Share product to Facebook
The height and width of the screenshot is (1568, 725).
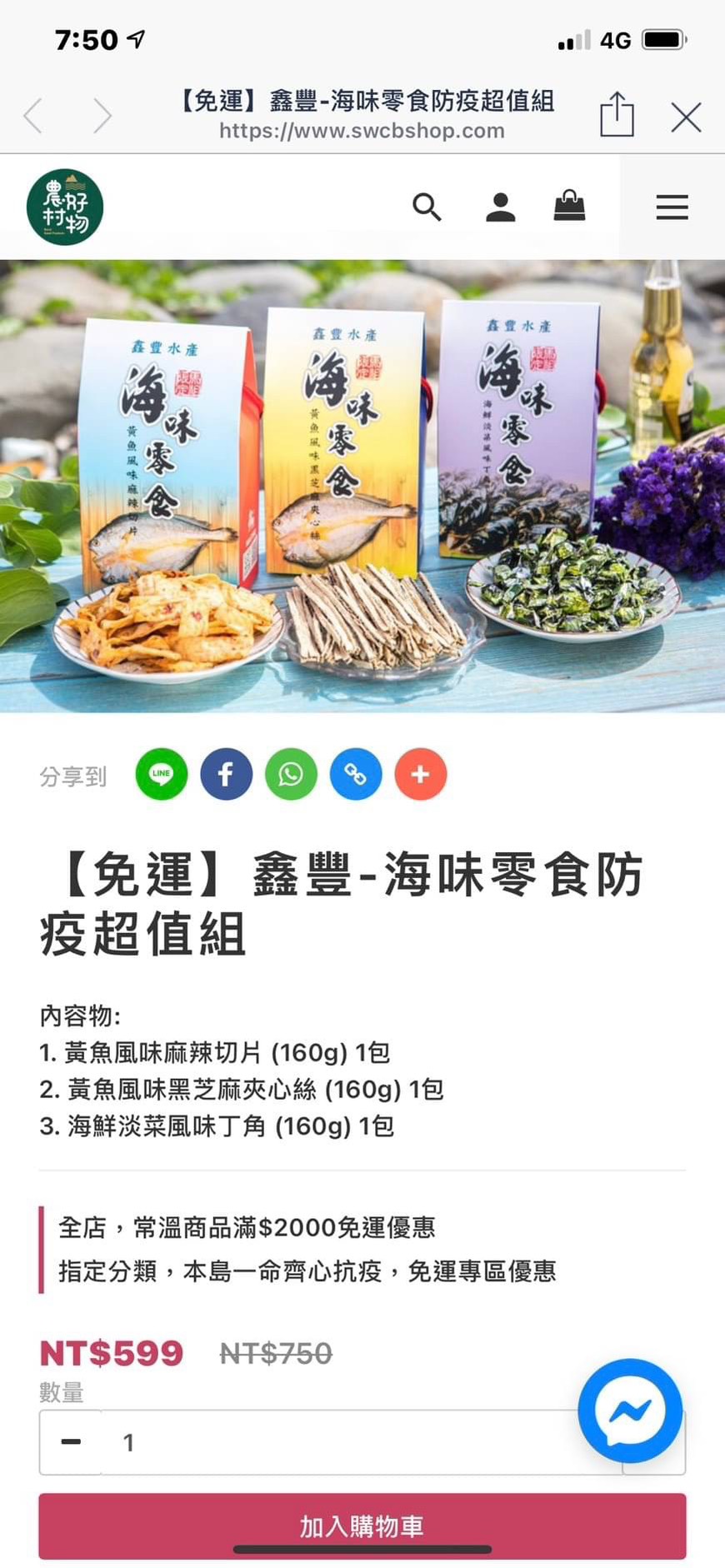pos(226,774)
